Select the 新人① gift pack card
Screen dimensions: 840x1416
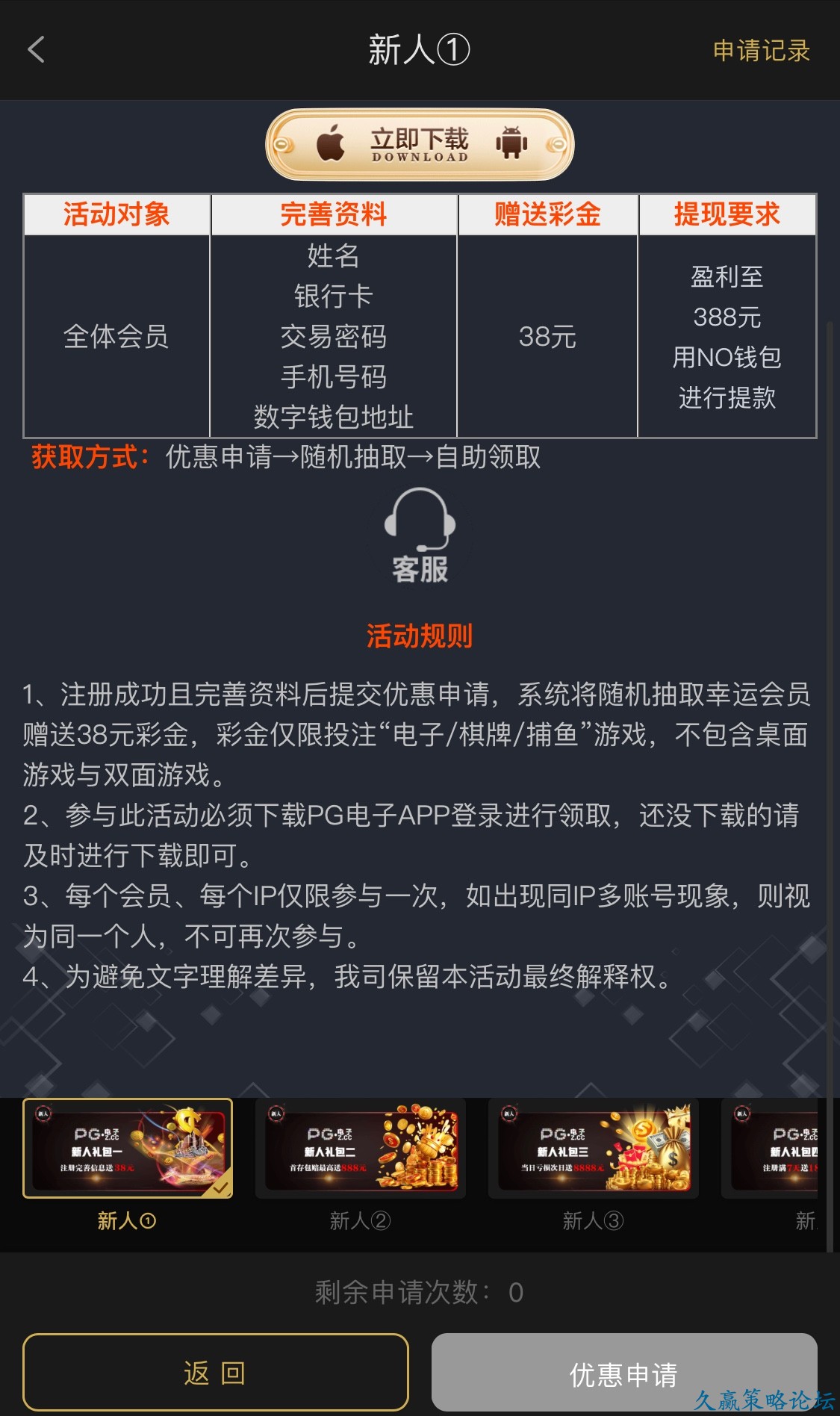[128, 1149]
